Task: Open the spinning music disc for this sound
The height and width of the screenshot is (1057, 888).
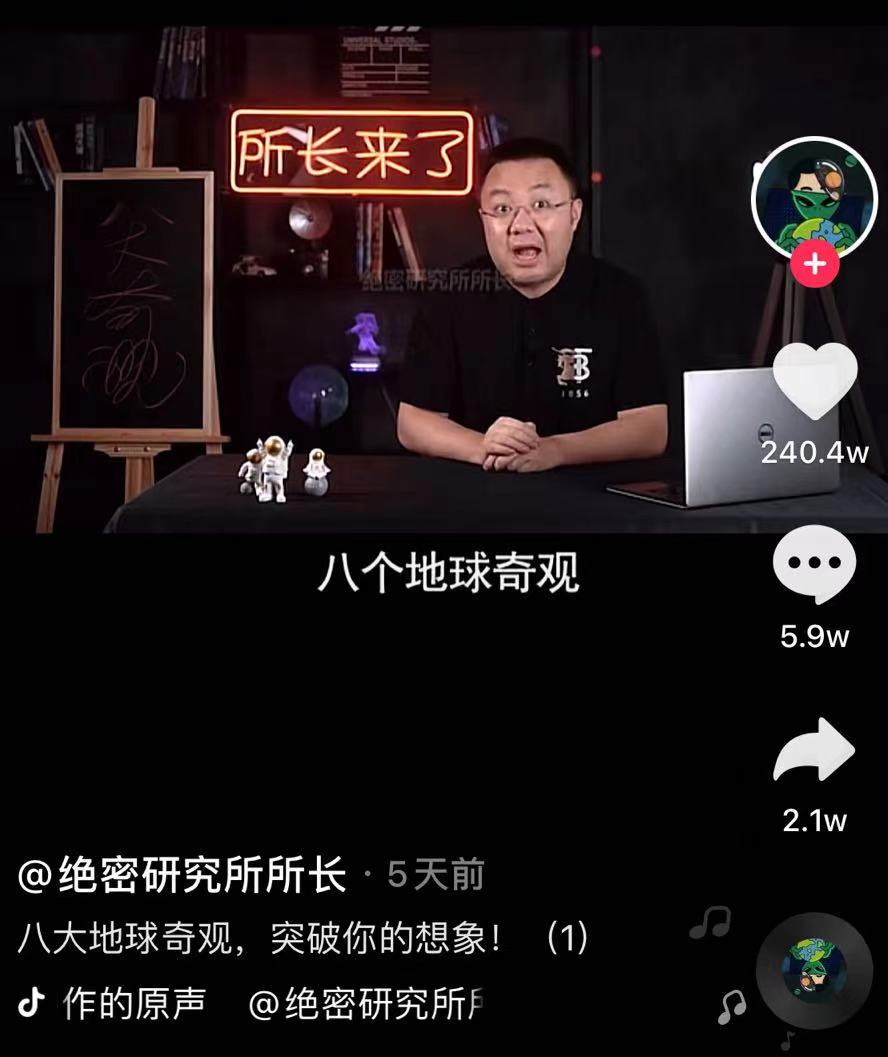Action: point(814,972)
